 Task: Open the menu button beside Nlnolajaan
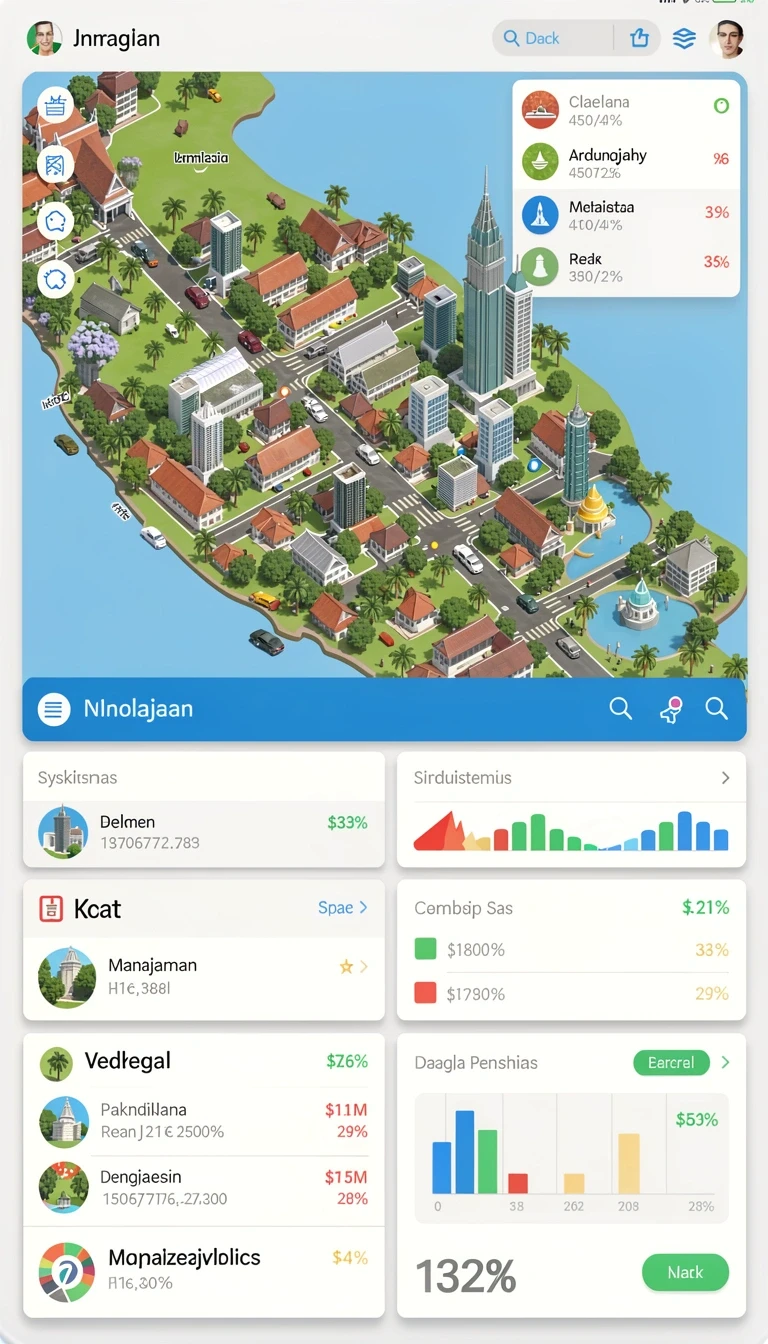(53, 709)
